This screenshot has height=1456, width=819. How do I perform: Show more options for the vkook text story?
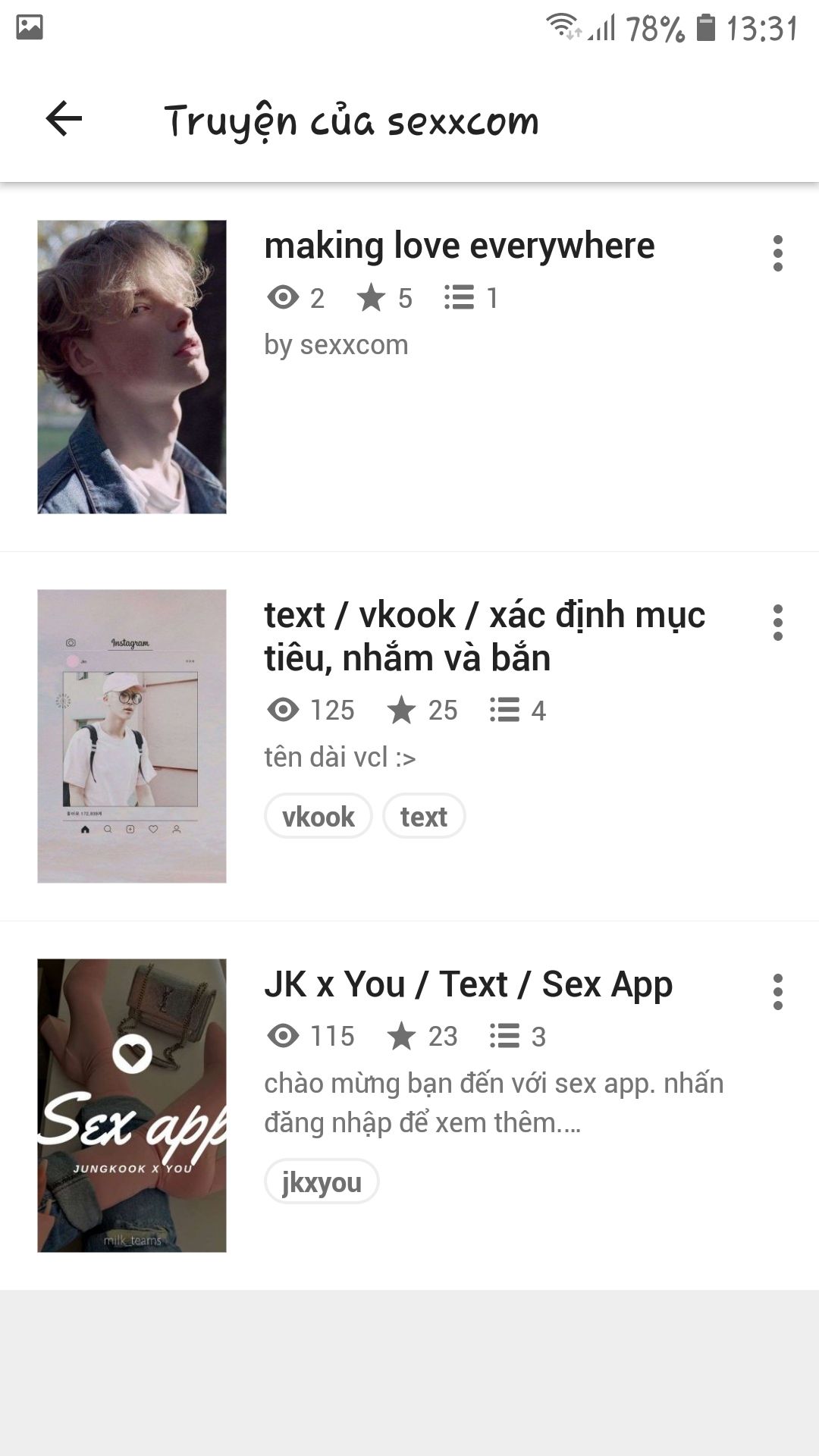(x=777, y=623)
